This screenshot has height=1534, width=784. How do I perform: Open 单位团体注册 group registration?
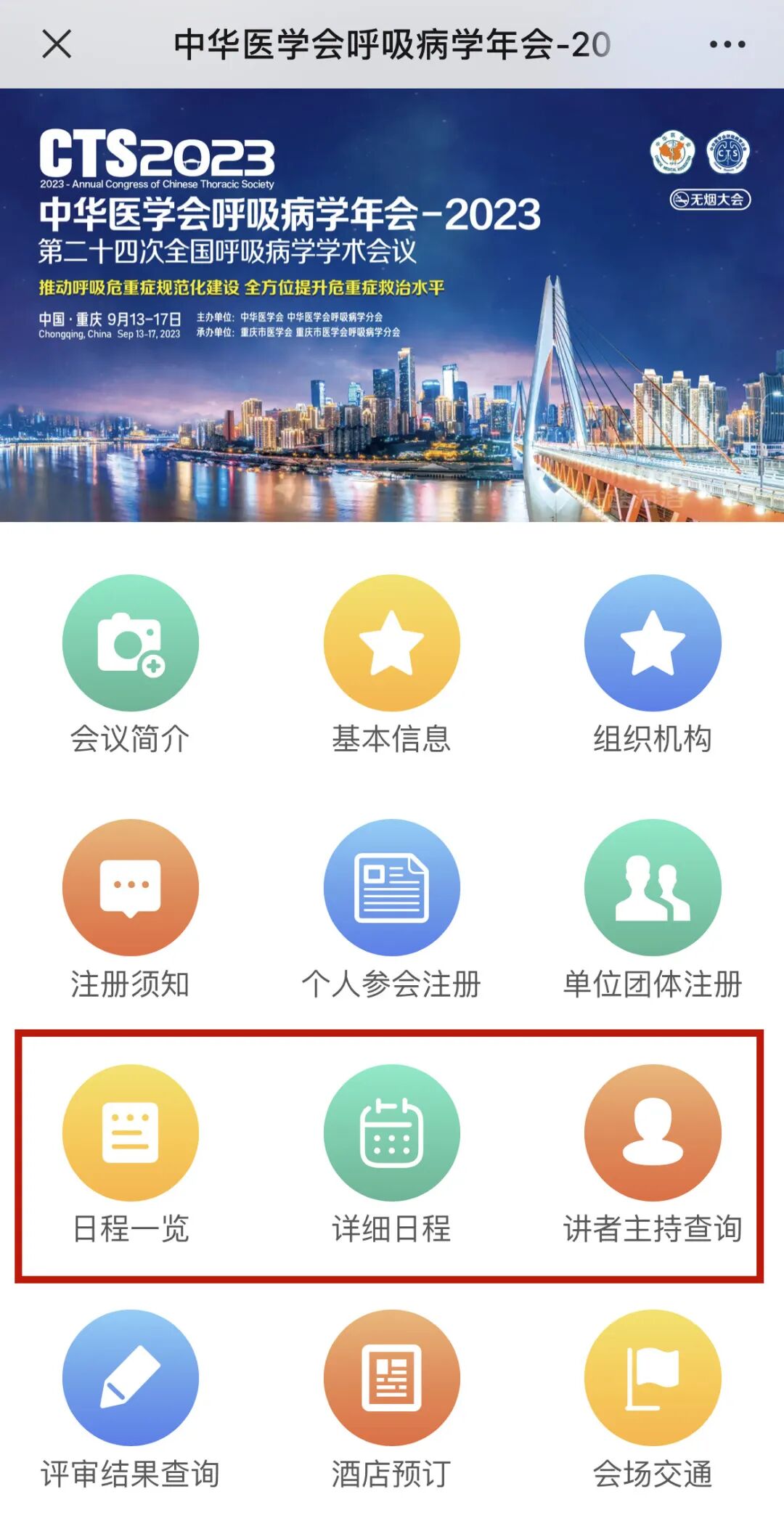653,888
